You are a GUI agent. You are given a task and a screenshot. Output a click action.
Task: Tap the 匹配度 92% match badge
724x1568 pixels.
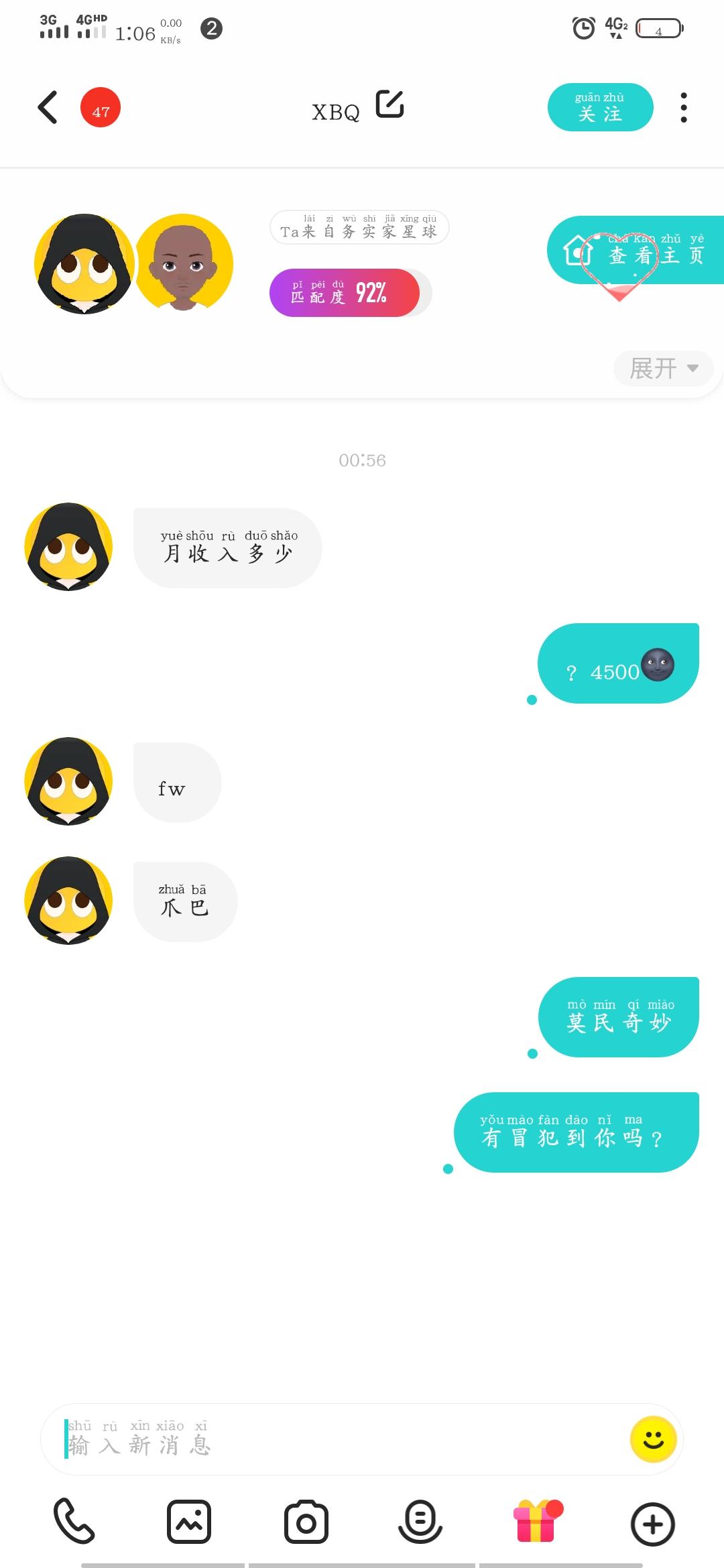pyautogui.click(x=345, y=293)
